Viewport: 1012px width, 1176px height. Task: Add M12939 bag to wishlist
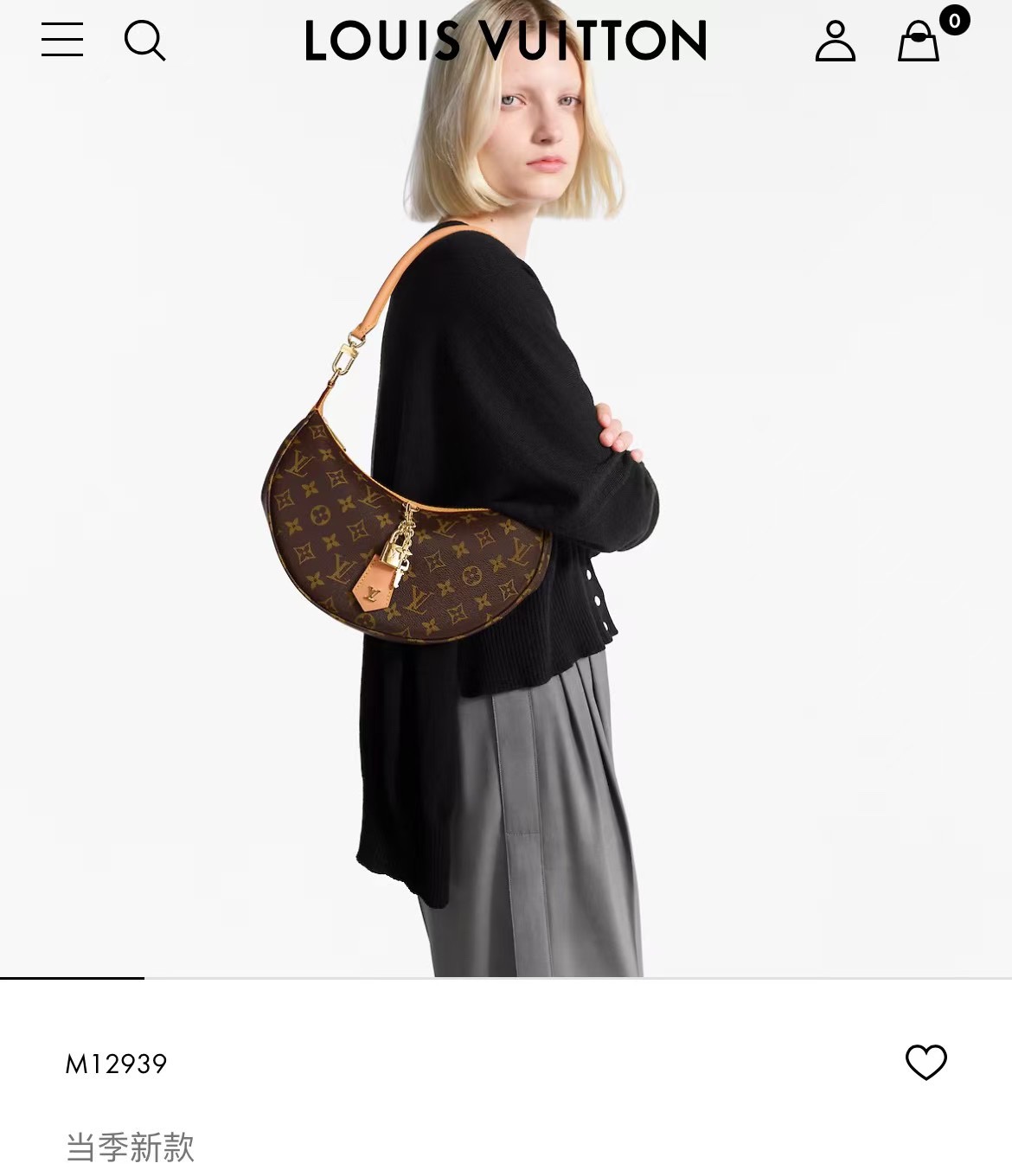926,1062
